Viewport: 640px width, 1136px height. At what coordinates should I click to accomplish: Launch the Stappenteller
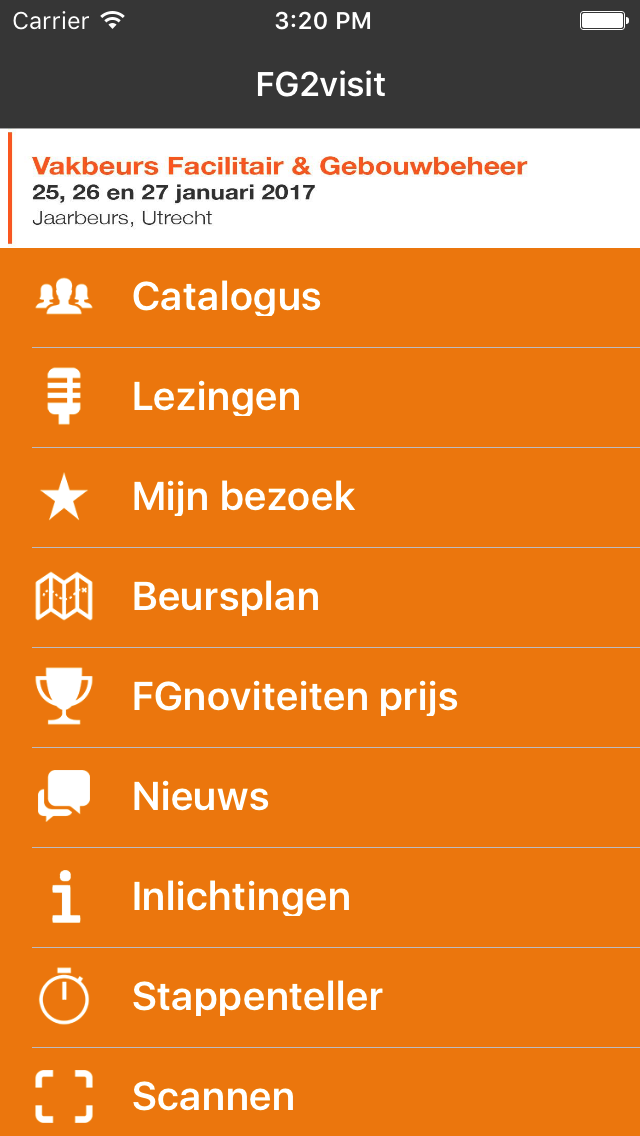[320, 998]
